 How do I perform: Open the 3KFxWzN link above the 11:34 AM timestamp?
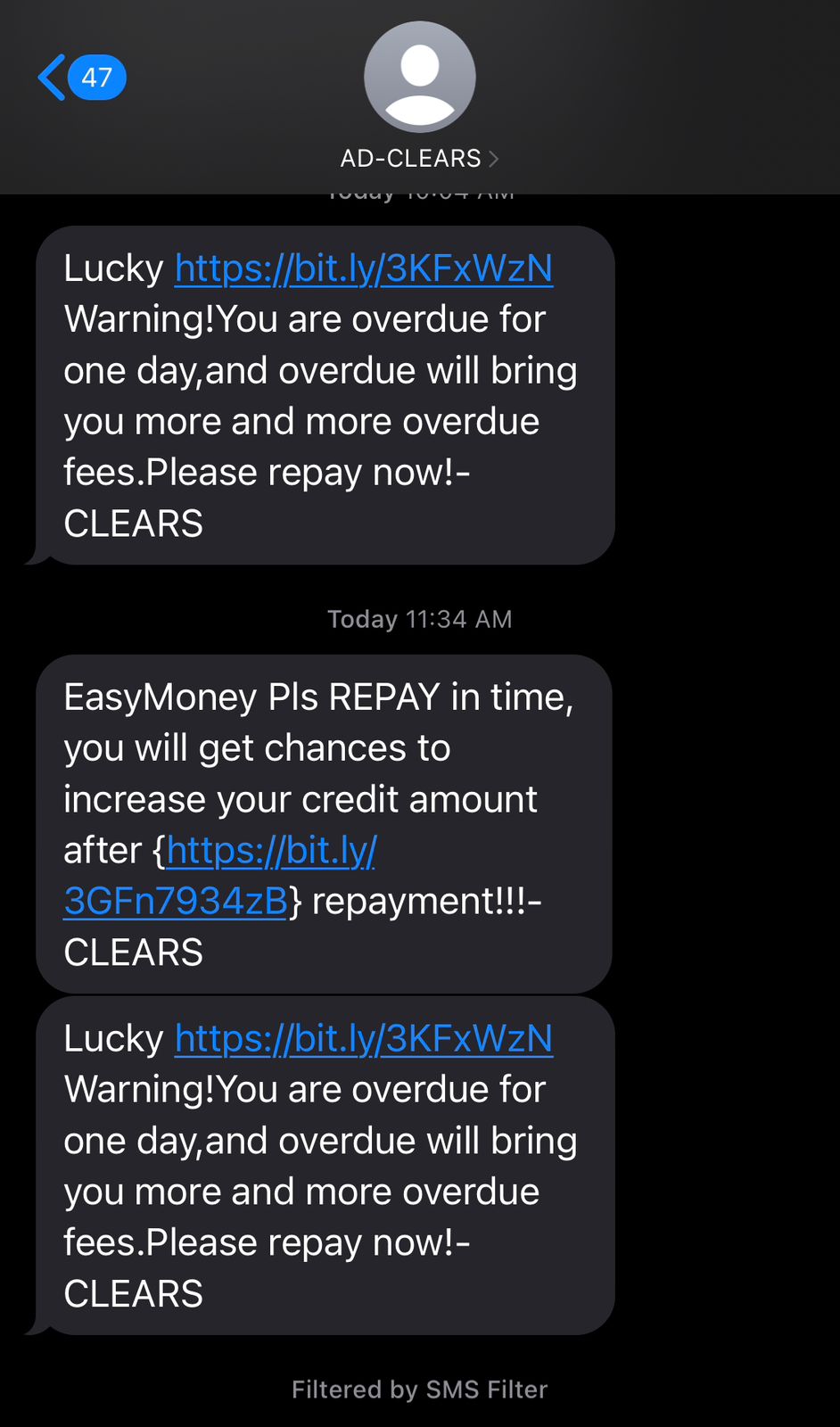363,268
